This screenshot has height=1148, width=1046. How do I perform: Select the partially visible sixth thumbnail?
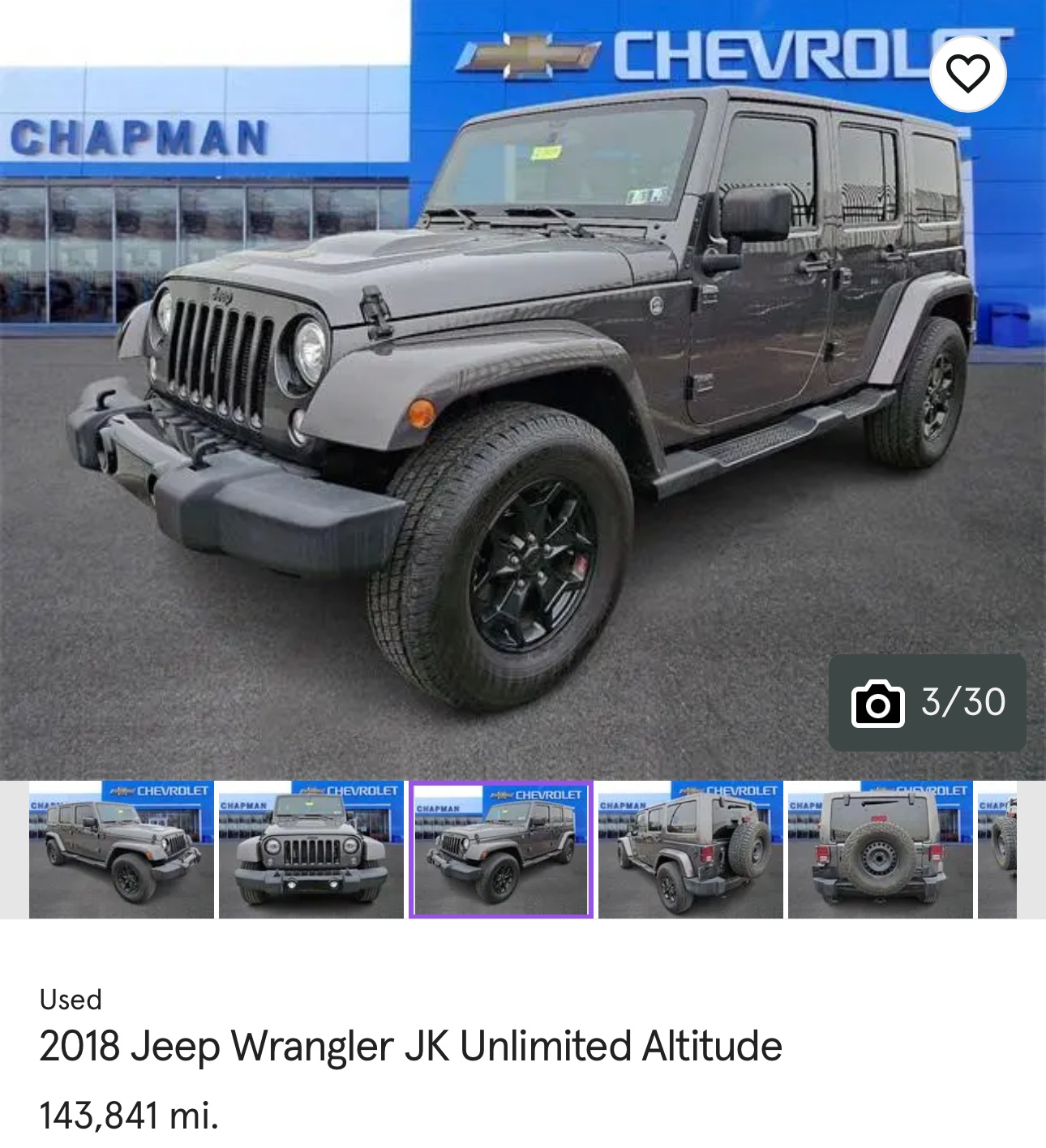pyautogui.click(x=997, y=850)
